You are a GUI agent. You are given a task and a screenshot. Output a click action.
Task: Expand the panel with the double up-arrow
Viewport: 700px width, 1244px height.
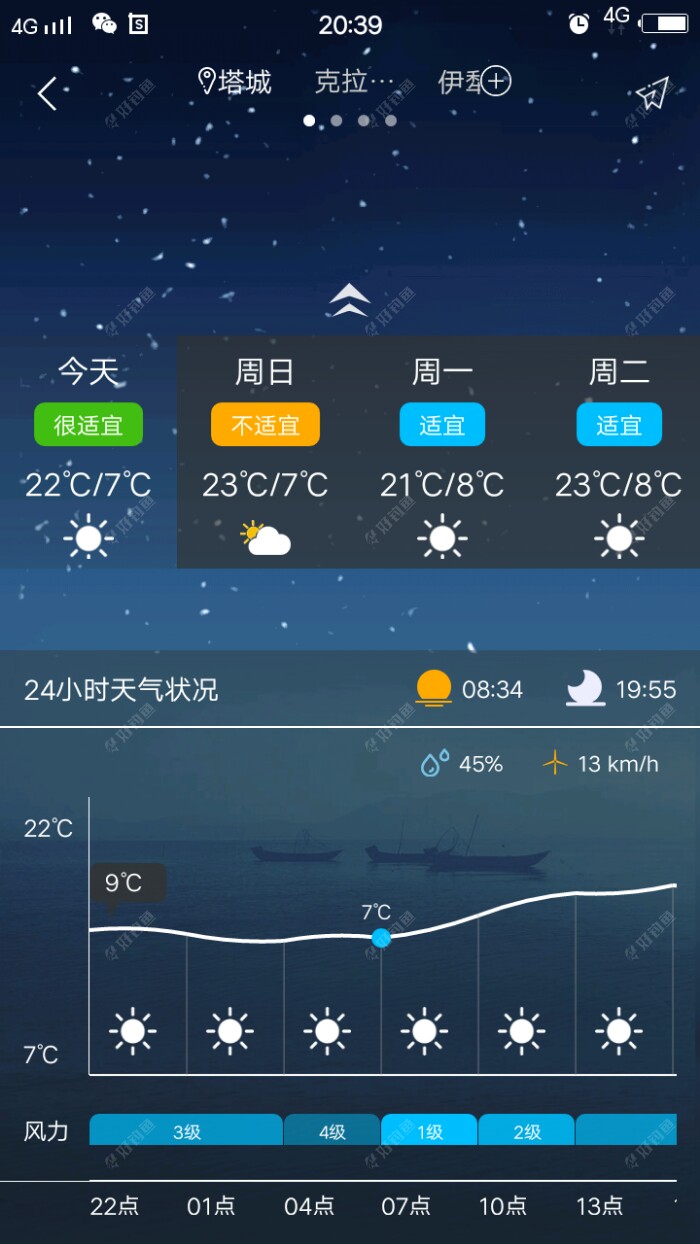click(350, 299)
